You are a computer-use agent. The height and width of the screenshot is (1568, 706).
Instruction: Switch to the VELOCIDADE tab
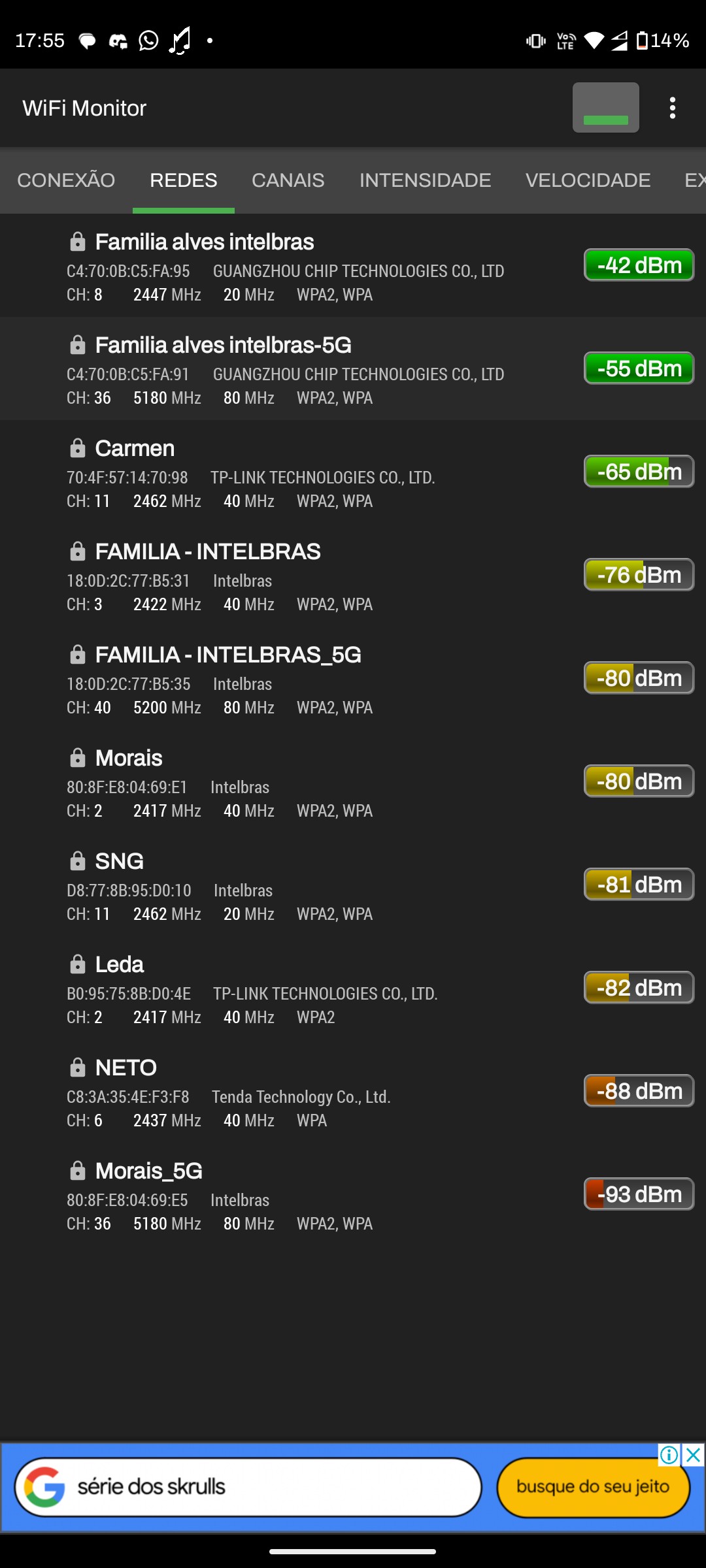[588, 180]
